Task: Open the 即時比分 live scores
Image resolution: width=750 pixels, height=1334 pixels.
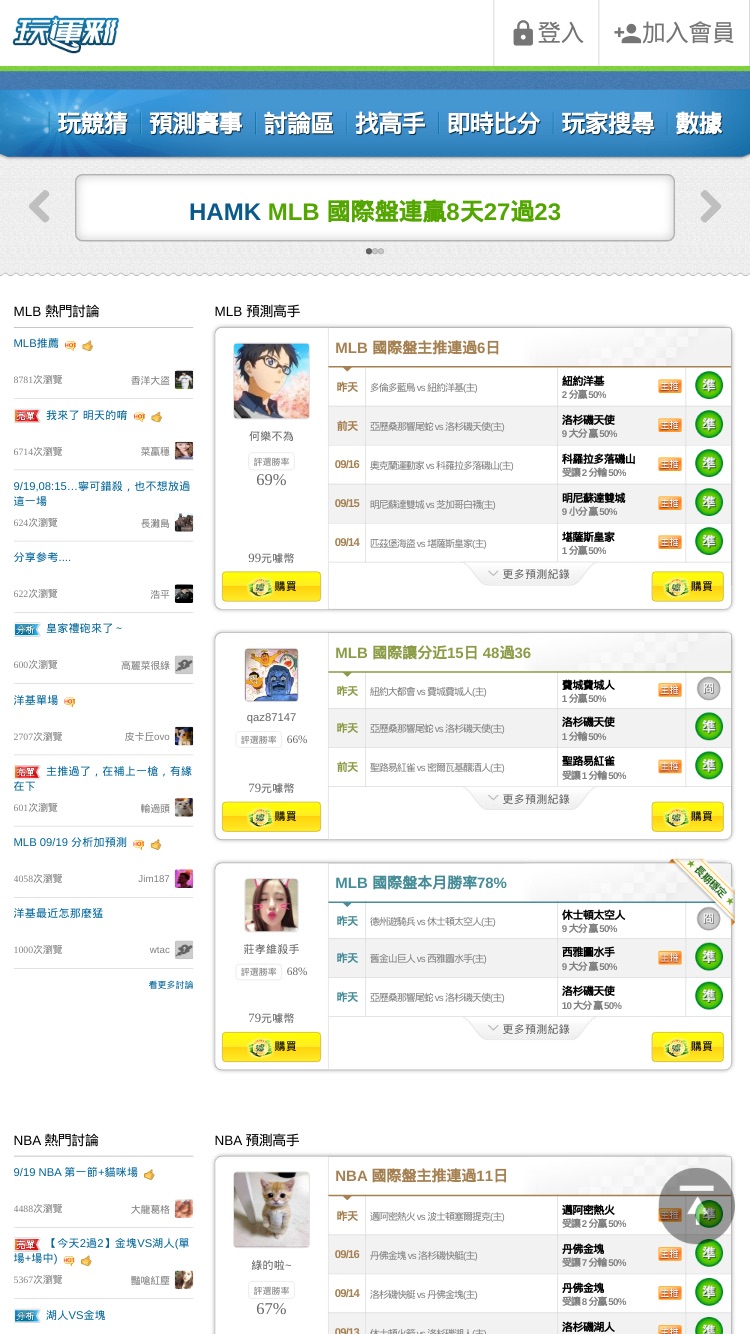Action: [x=494, y=123]
